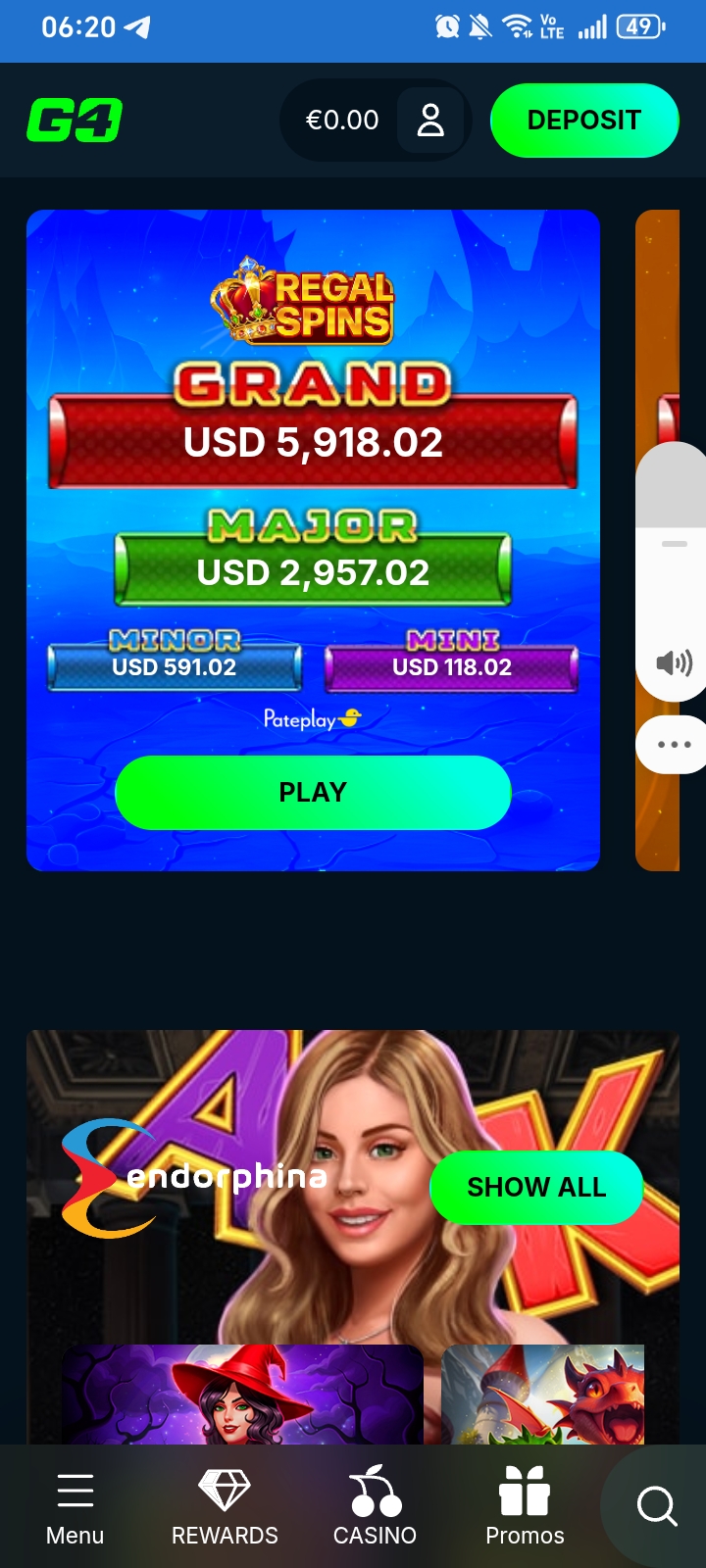The height and width of the screenshot is (1568, 706).
Task: Tap the green DEPOSIT button
Action: [584, 121]
